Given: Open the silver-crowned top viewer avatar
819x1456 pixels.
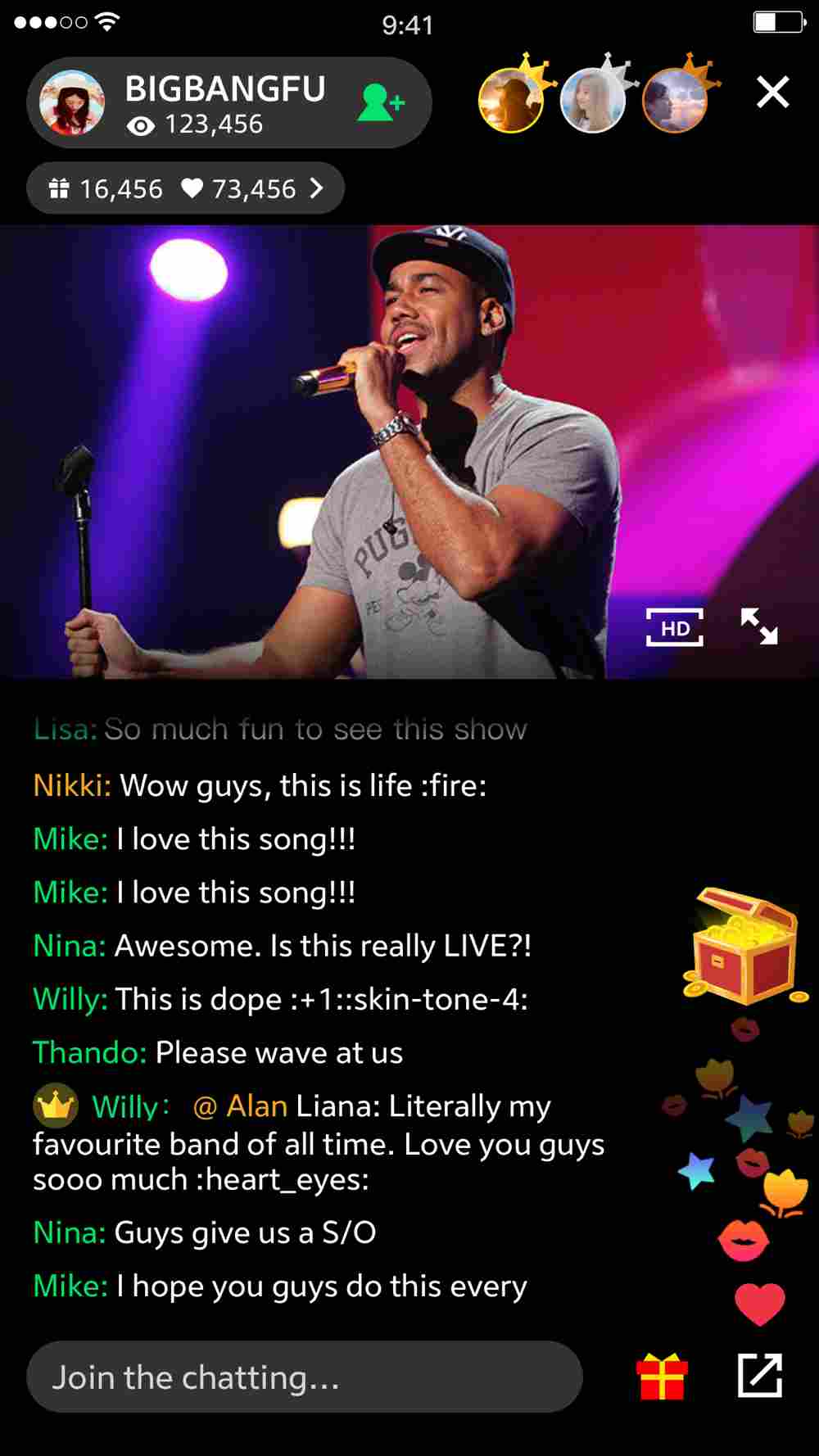Looking at the screenshot, I should click(x=593, y=100).
